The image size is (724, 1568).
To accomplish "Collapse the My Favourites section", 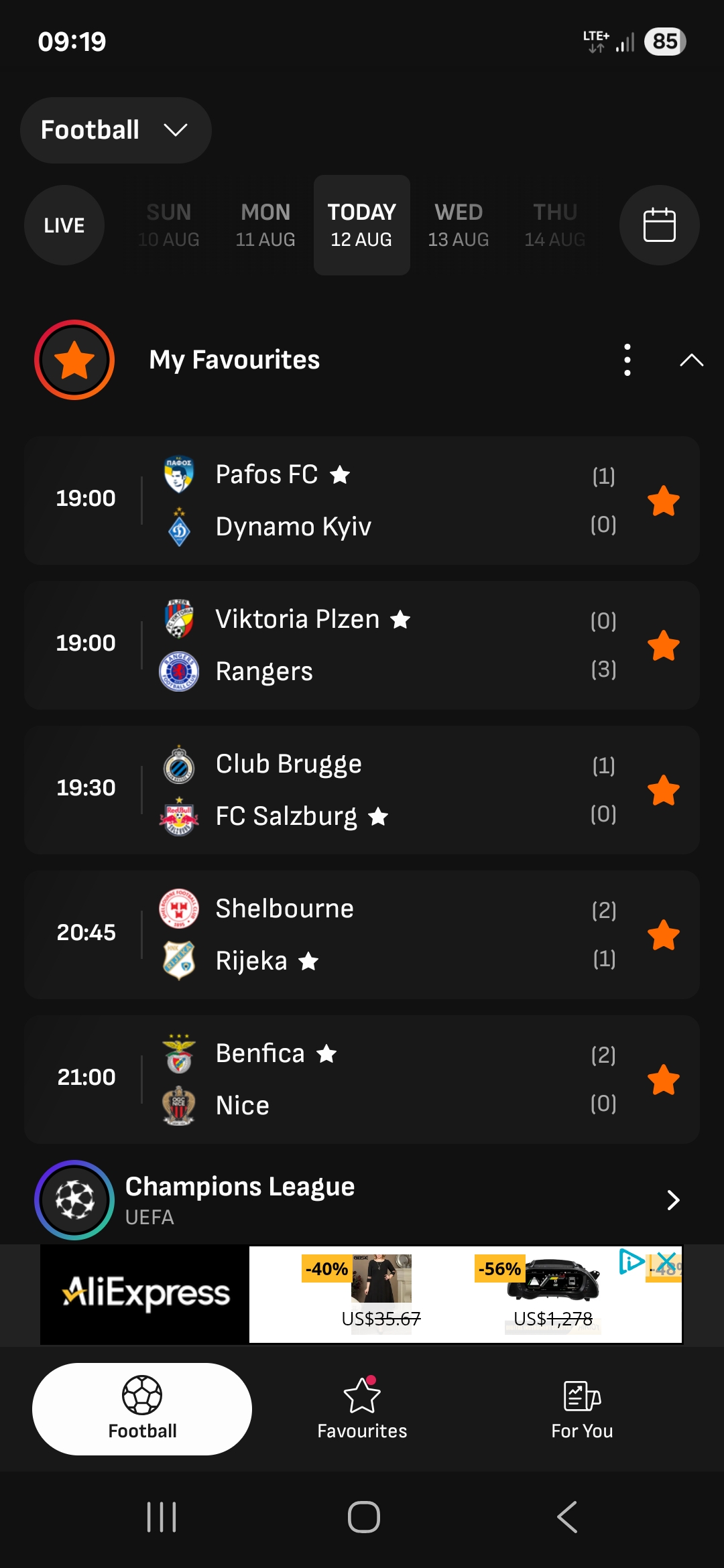I will (x=691, y=360).
